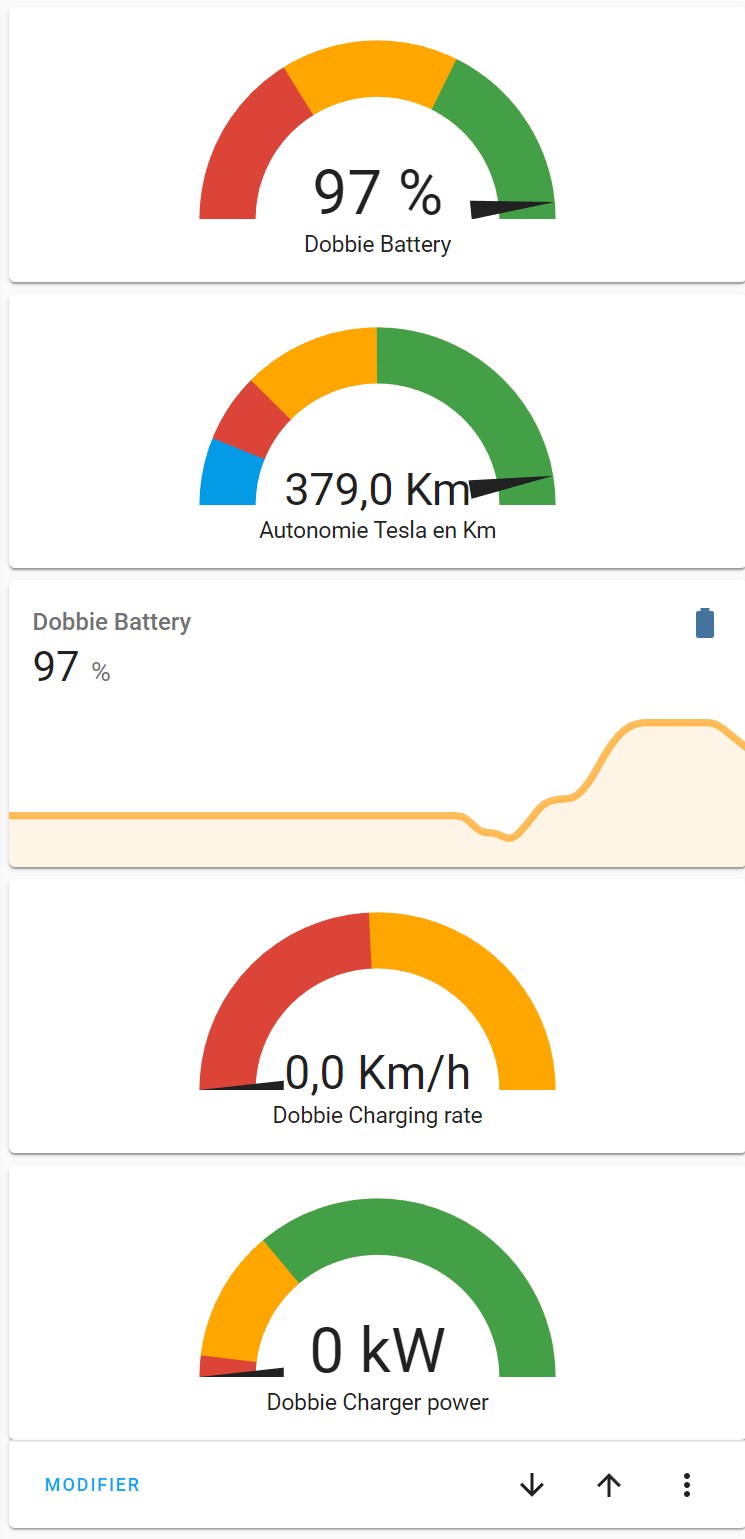The height and width of the screenshot is (1539, 745).
Task: Open the Dobbie Charger power gauge
Action: (377, 1302)
